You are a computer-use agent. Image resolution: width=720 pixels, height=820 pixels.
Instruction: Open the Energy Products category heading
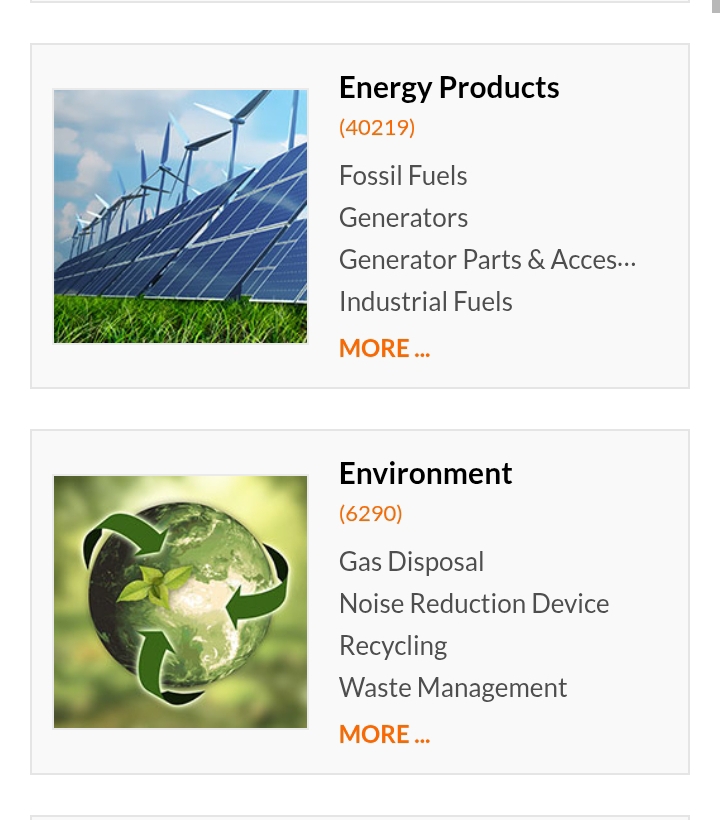tap(449, 88)
